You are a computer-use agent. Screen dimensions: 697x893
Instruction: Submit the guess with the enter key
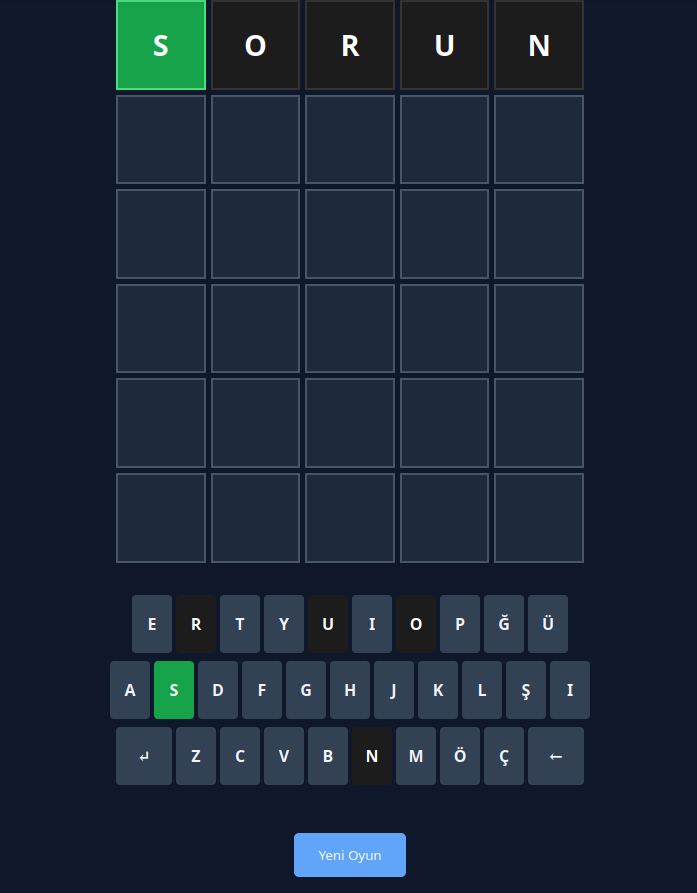coord(144,756)
